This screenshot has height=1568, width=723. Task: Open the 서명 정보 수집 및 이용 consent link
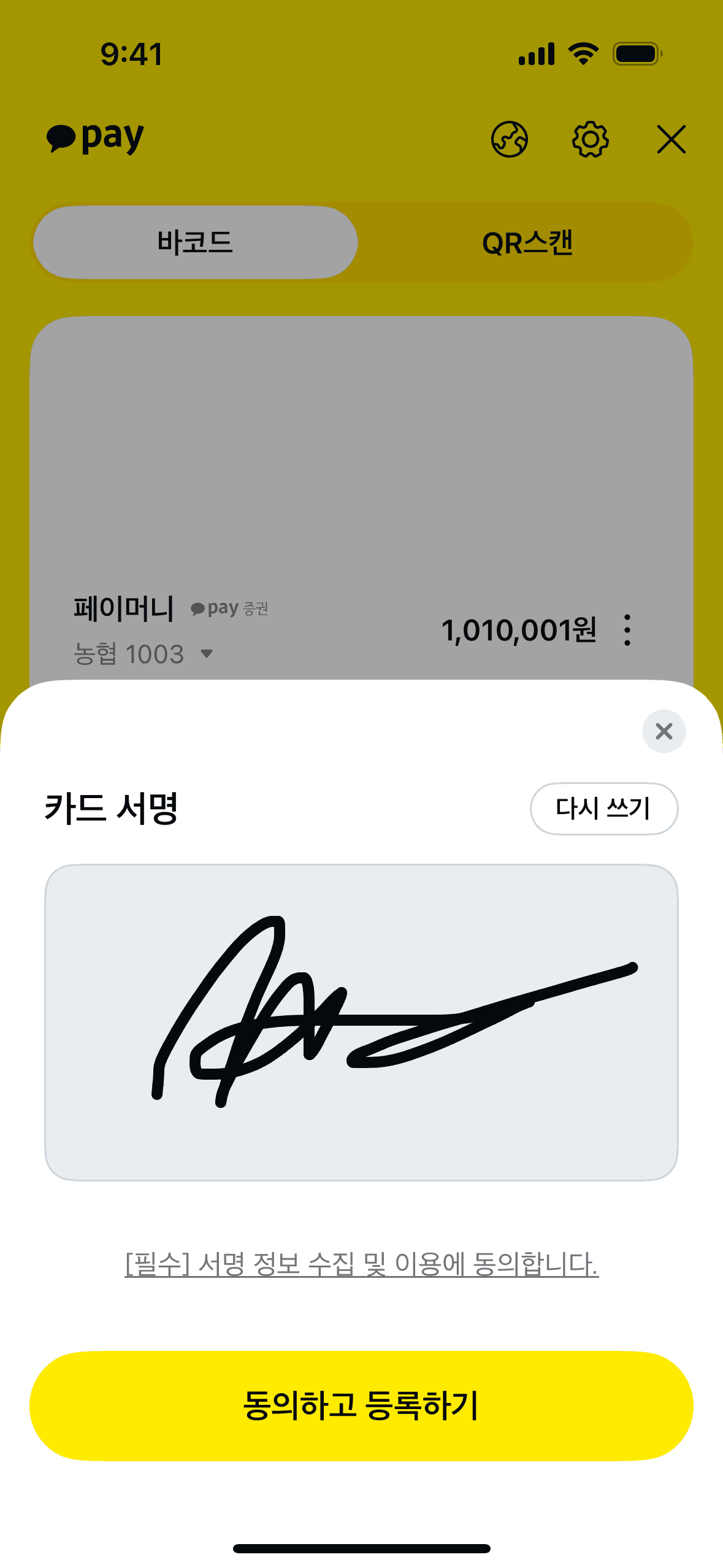361,1264
